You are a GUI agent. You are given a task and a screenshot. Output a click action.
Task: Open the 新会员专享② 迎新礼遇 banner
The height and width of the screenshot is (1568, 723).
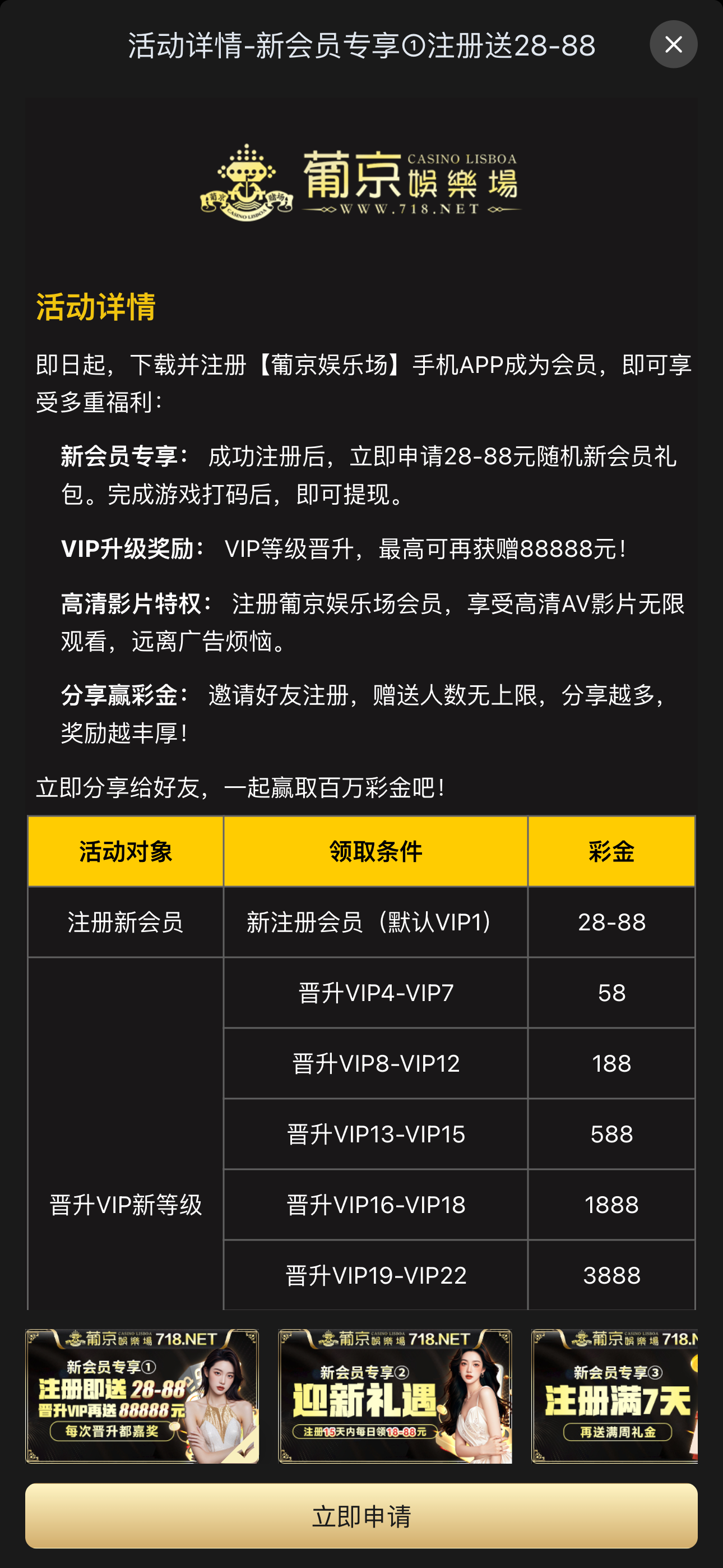pyautogui.click(x=395, y=1396)
